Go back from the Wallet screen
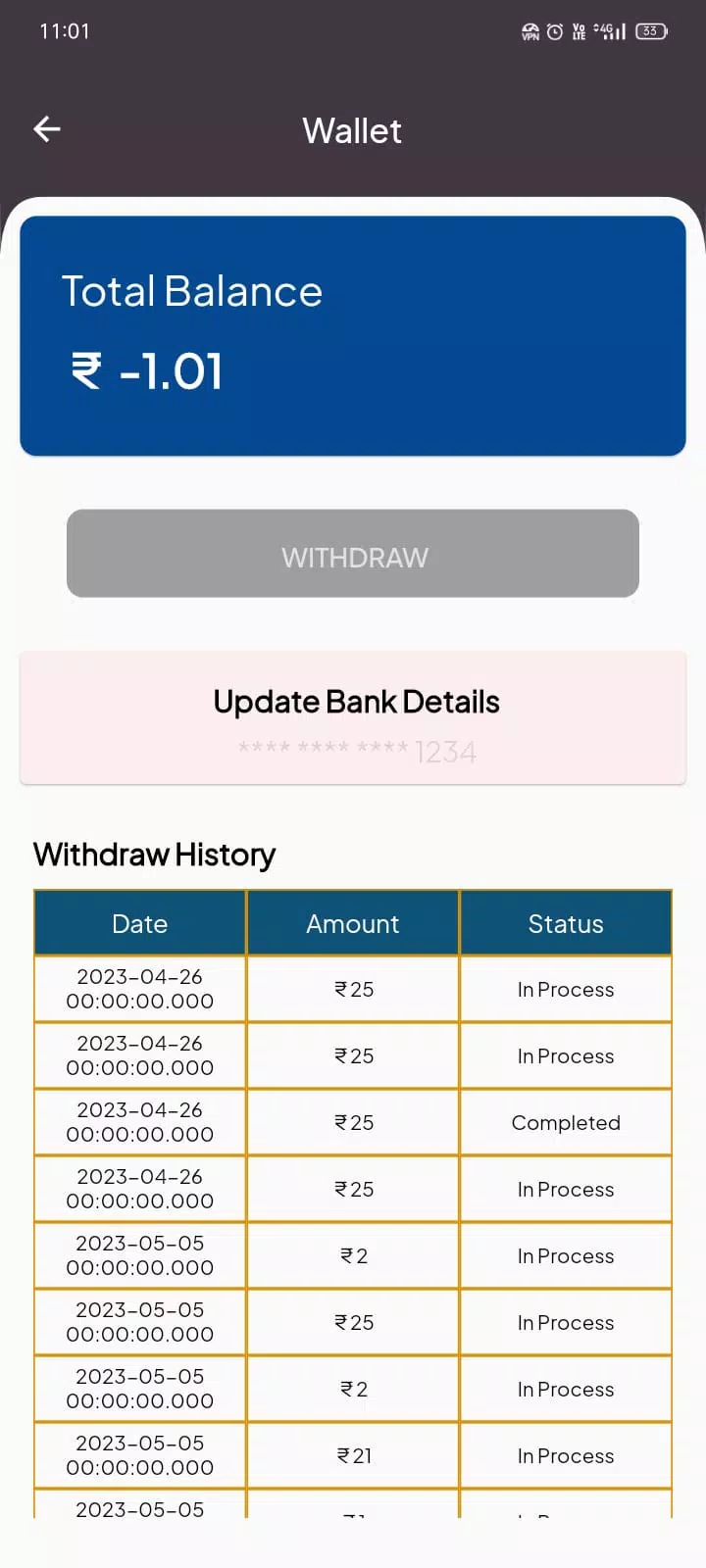706x1568 pixels. [x=47, y=129]
